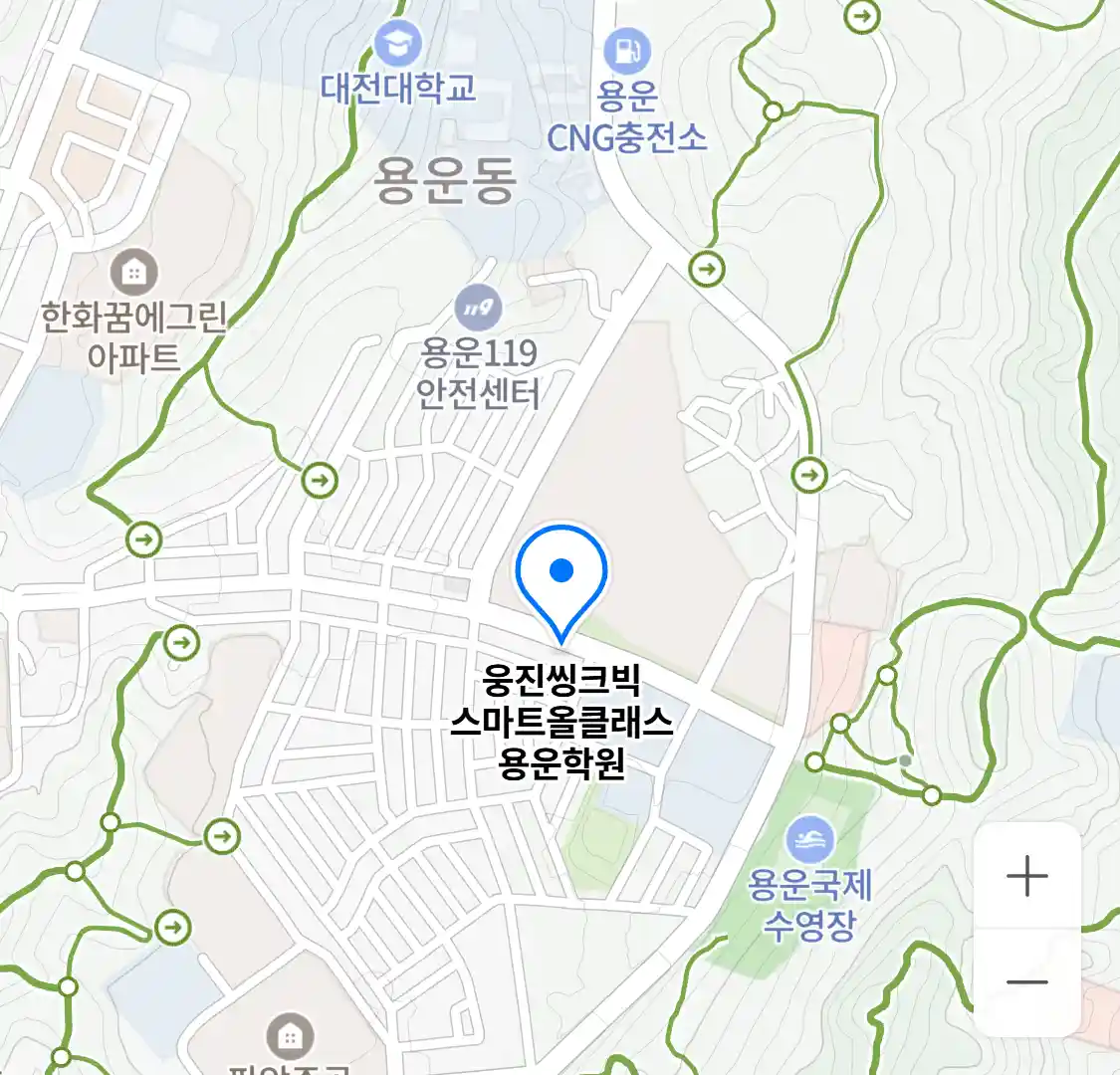The height and width of the screenshot is (1075, 1120).
Task: Select 용운 CNG충전소 gas station marker
Action: tap(627, 51)
